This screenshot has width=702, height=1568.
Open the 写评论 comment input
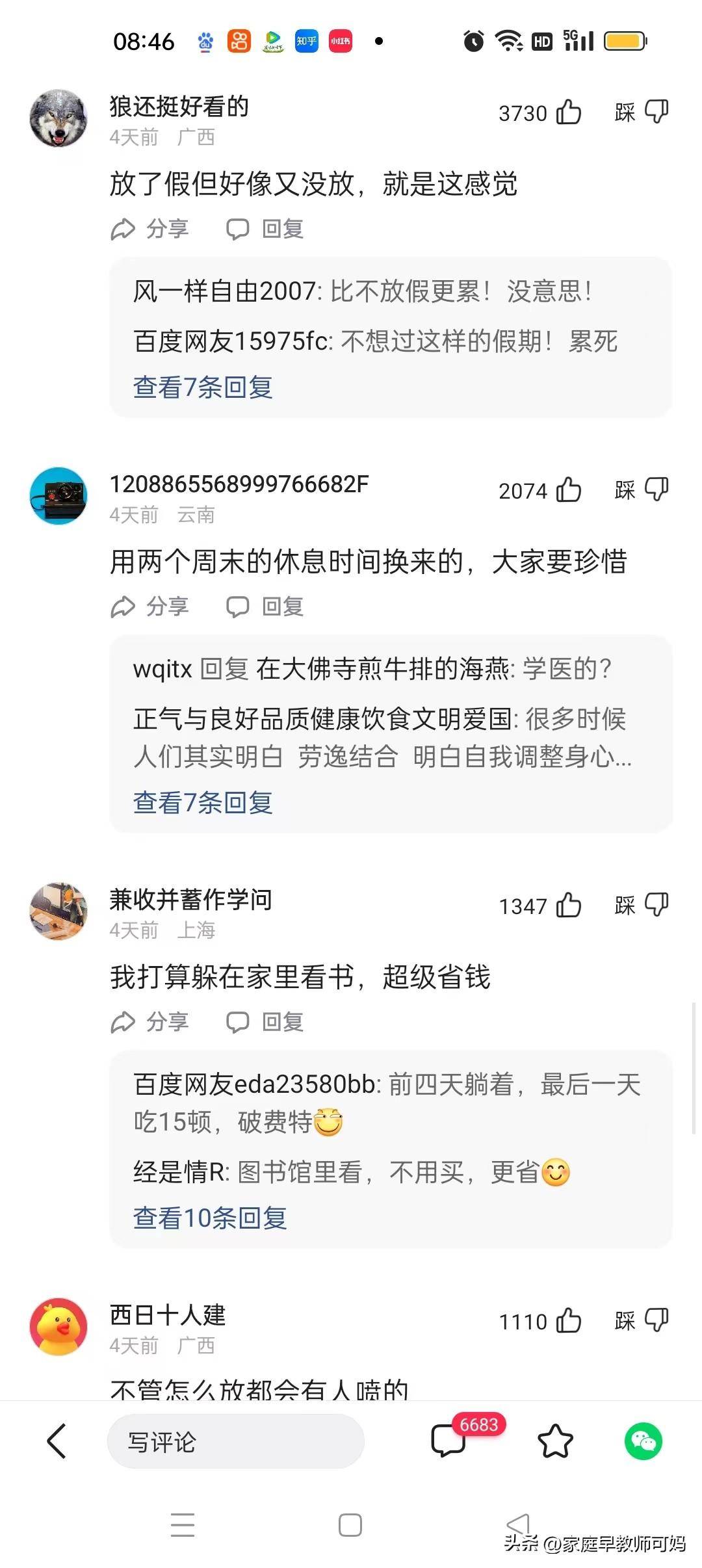tap(235, 1442)
